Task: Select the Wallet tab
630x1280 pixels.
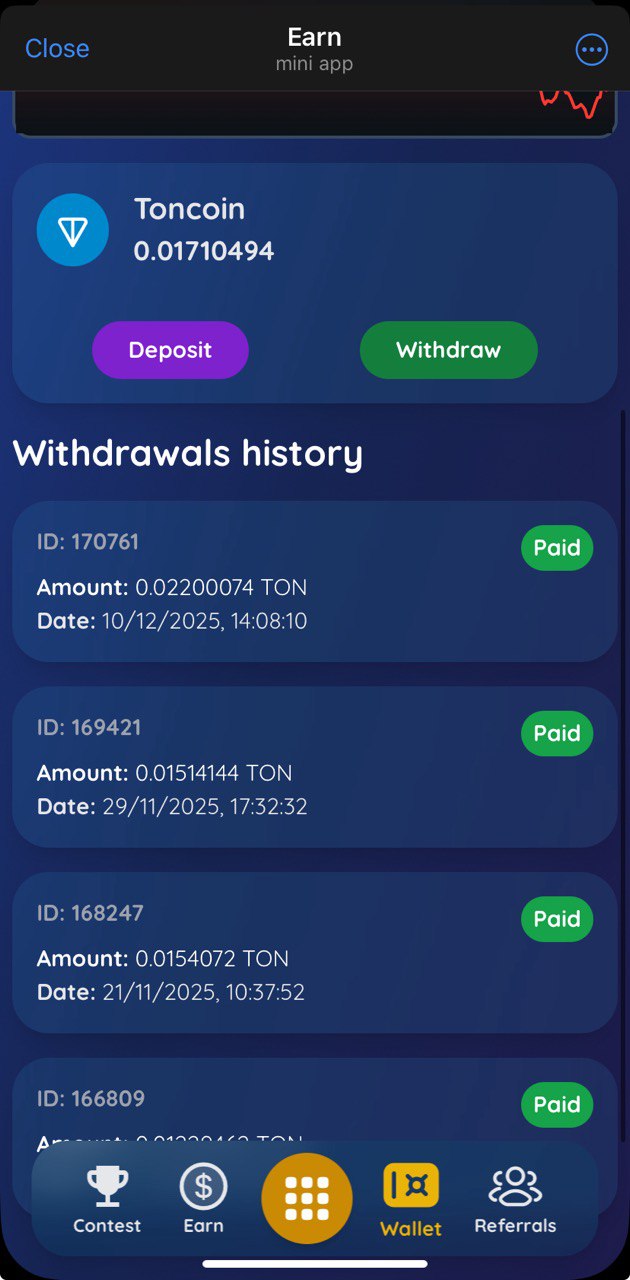Action: point(411,1200)
